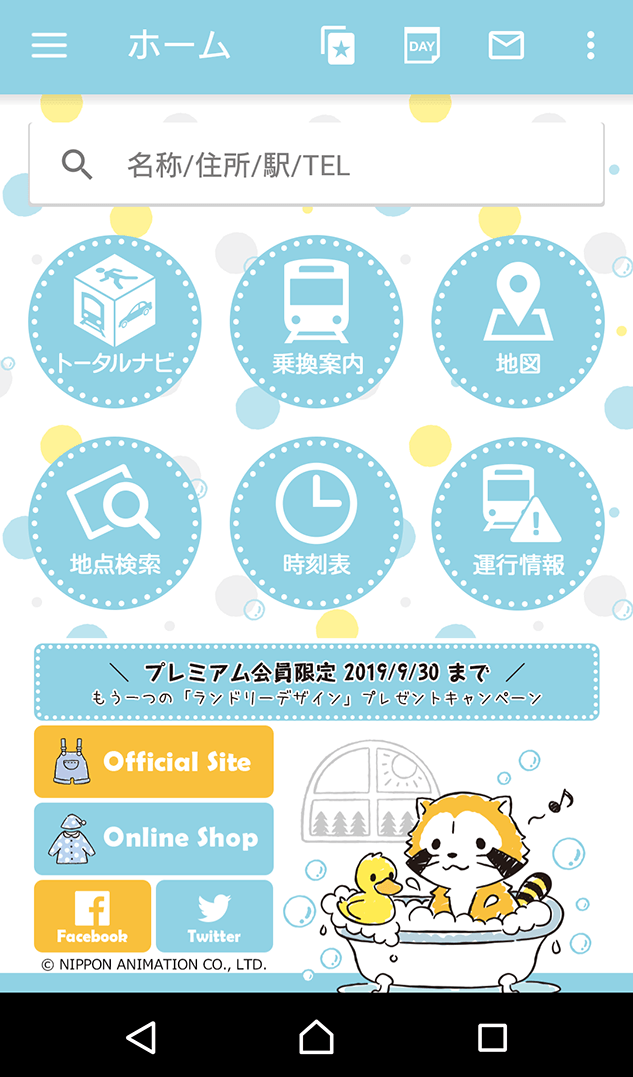The height and width of the screenshot is (1077, 633).
Task: Open the DAY calendar icon
Action: [421, 46]
